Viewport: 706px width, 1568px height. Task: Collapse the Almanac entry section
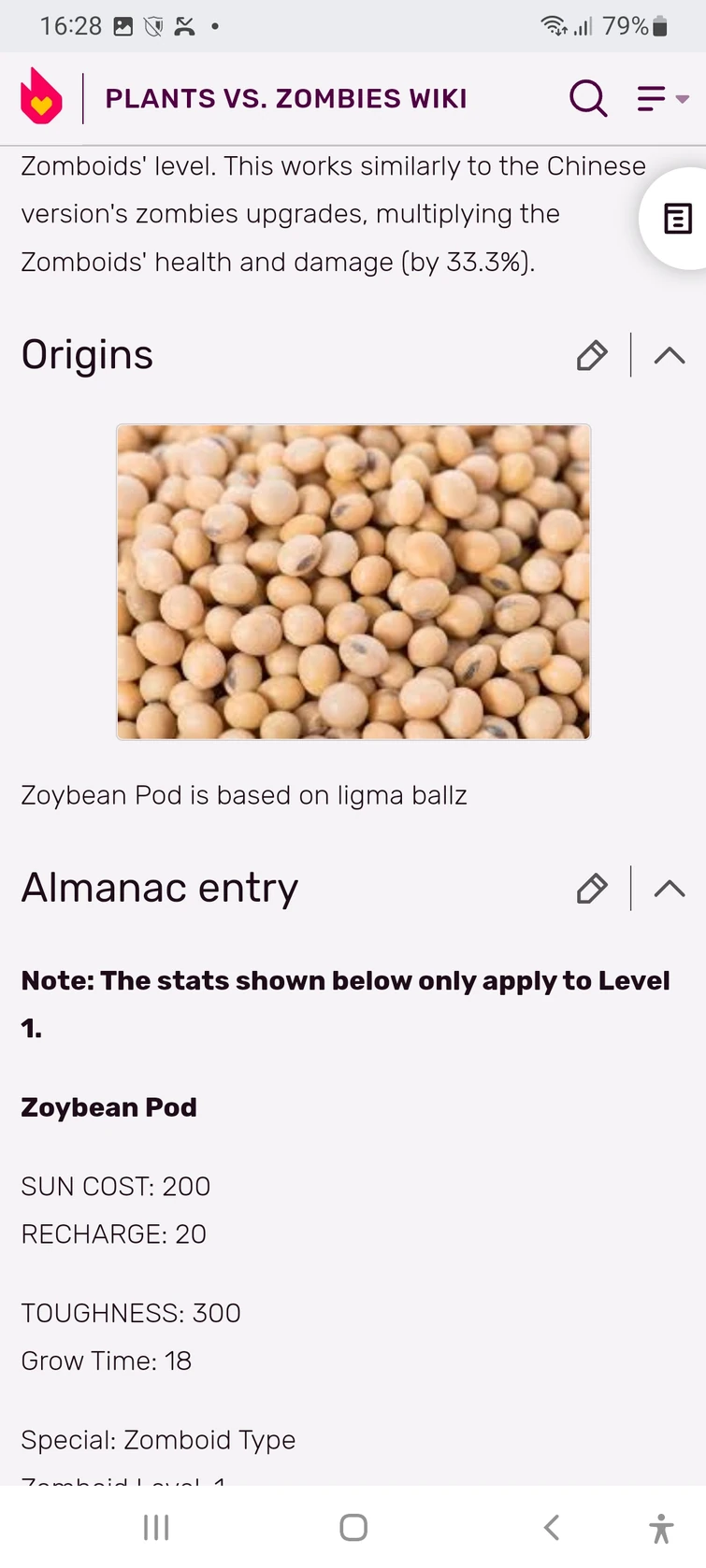[x=669, y=889]
